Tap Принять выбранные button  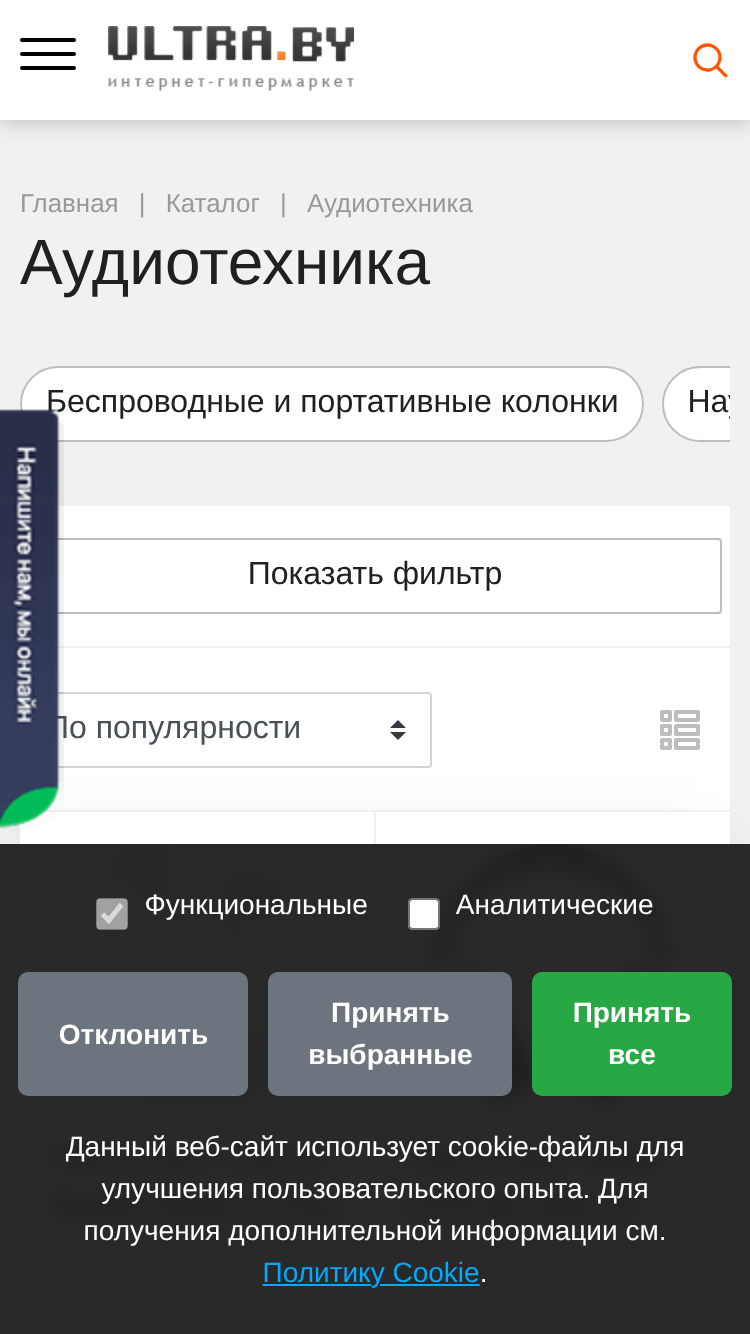(390, 1034)
